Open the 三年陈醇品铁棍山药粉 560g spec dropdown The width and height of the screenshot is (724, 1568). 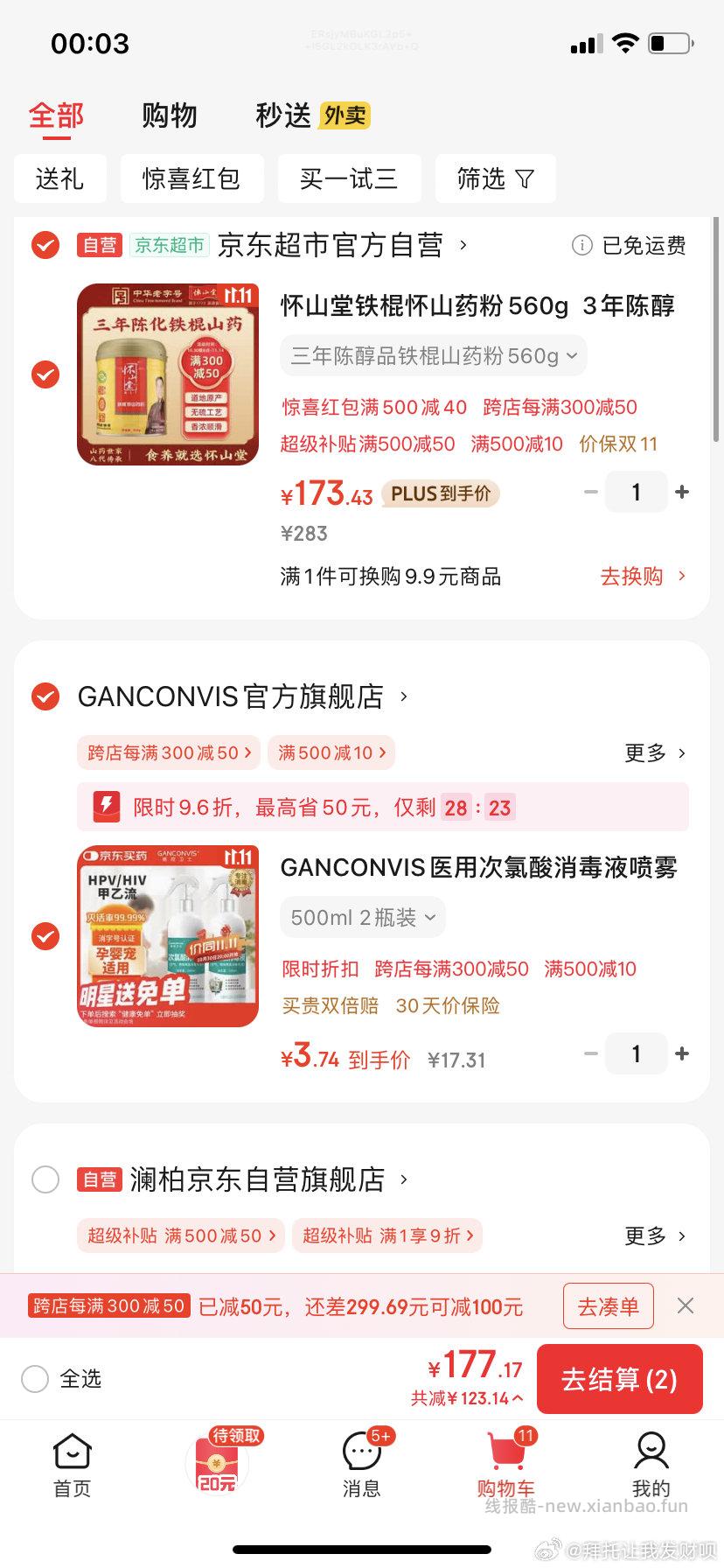tap(433, 355)
